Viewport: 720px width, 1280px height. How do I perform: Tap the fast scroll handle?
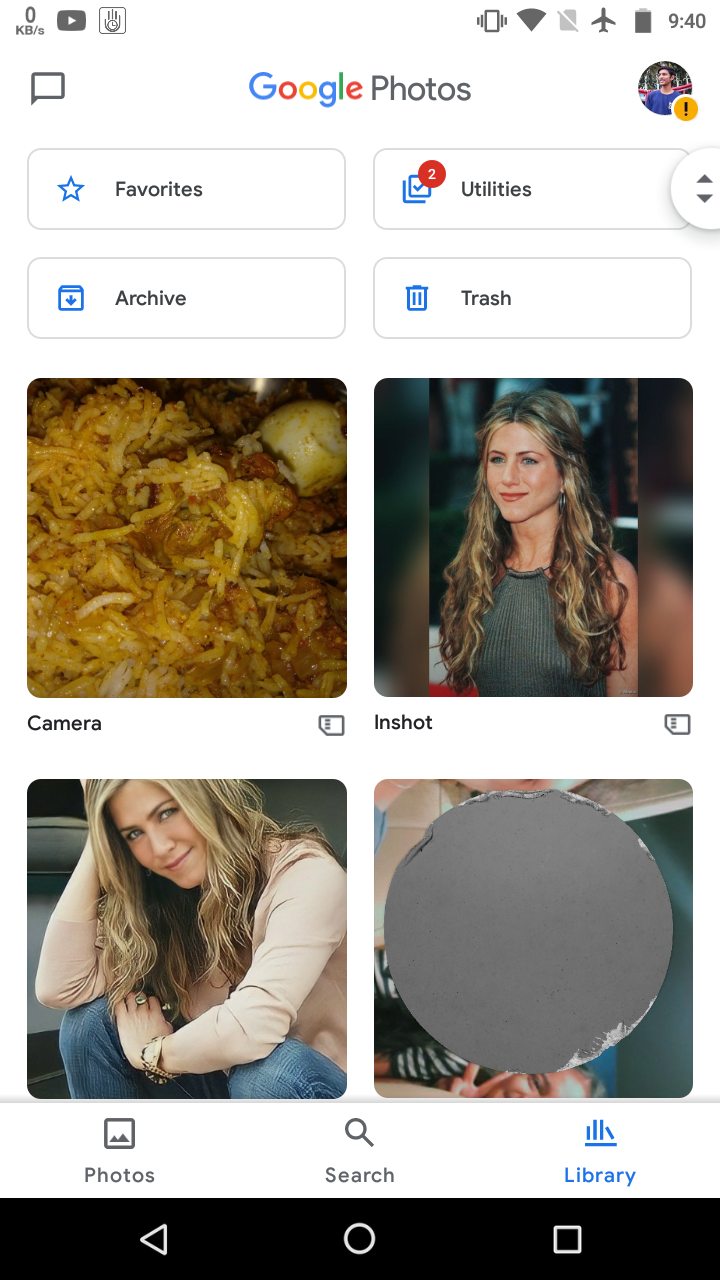click(703, 189)
